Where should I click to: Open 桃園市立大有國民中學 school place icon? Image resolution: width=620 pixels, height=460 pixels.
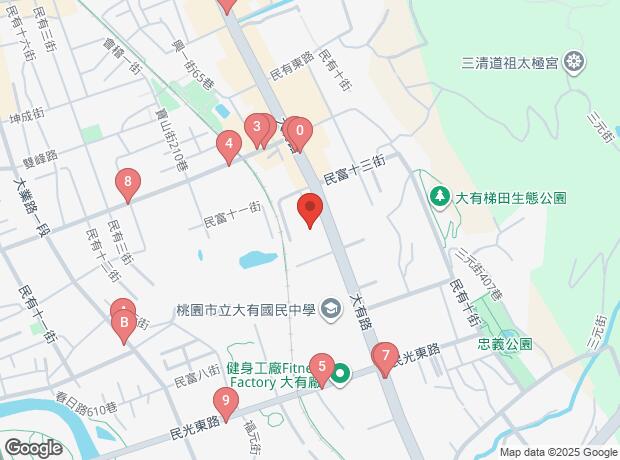329,311
